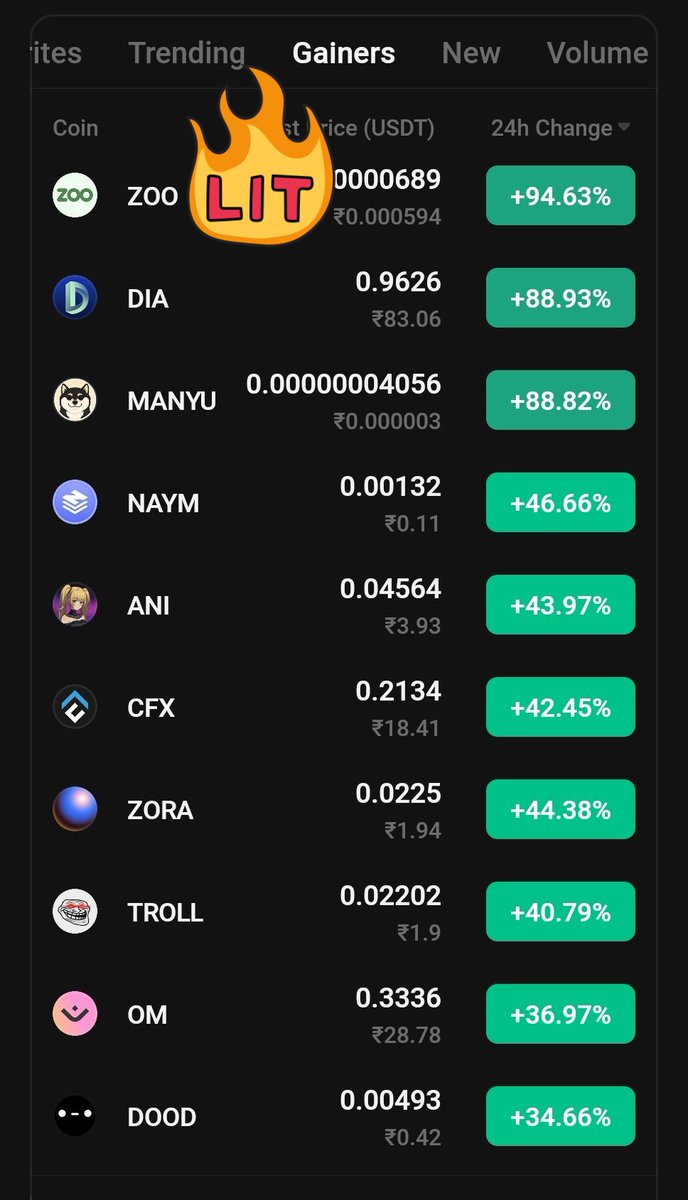Open the CFX coin row

(x=344, y=707)
